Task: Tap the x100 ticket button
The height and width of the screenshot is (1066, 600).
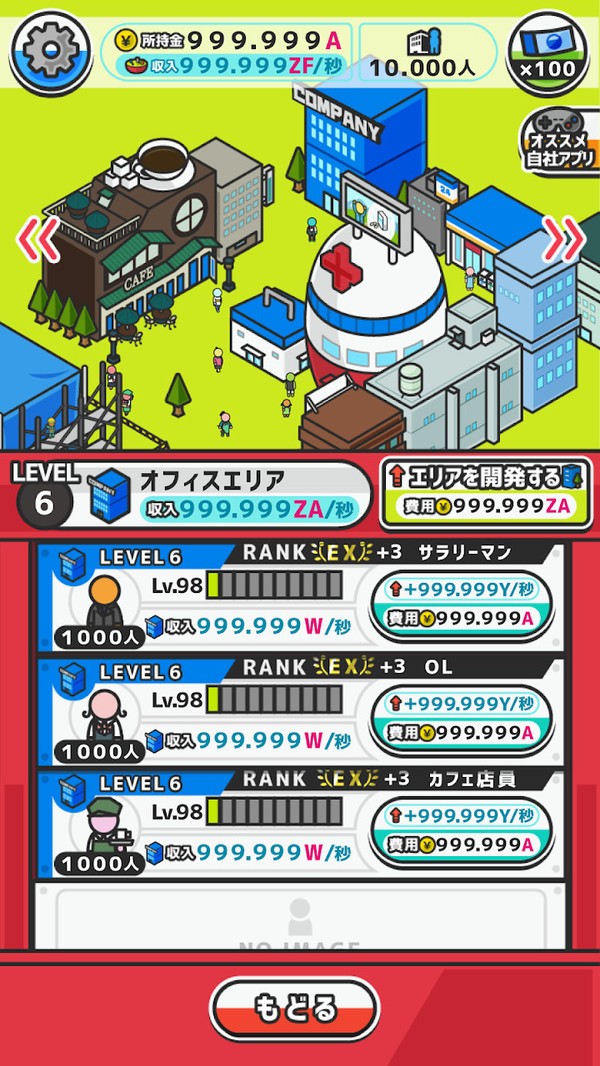Action: [548, 52]
